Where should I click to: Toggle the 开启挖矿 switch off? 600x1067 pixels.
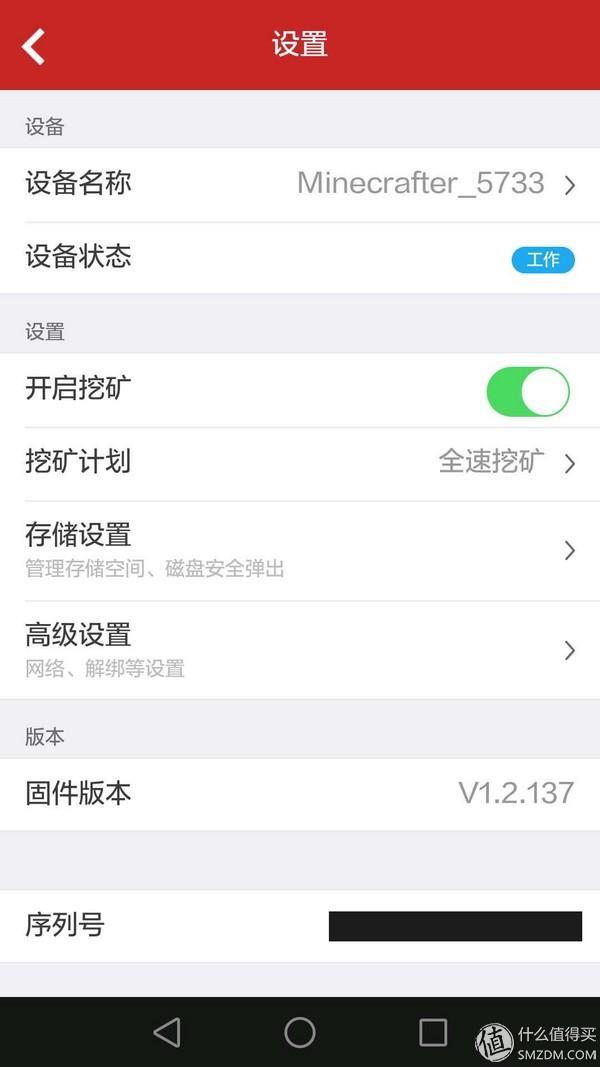tap(528, 391)
